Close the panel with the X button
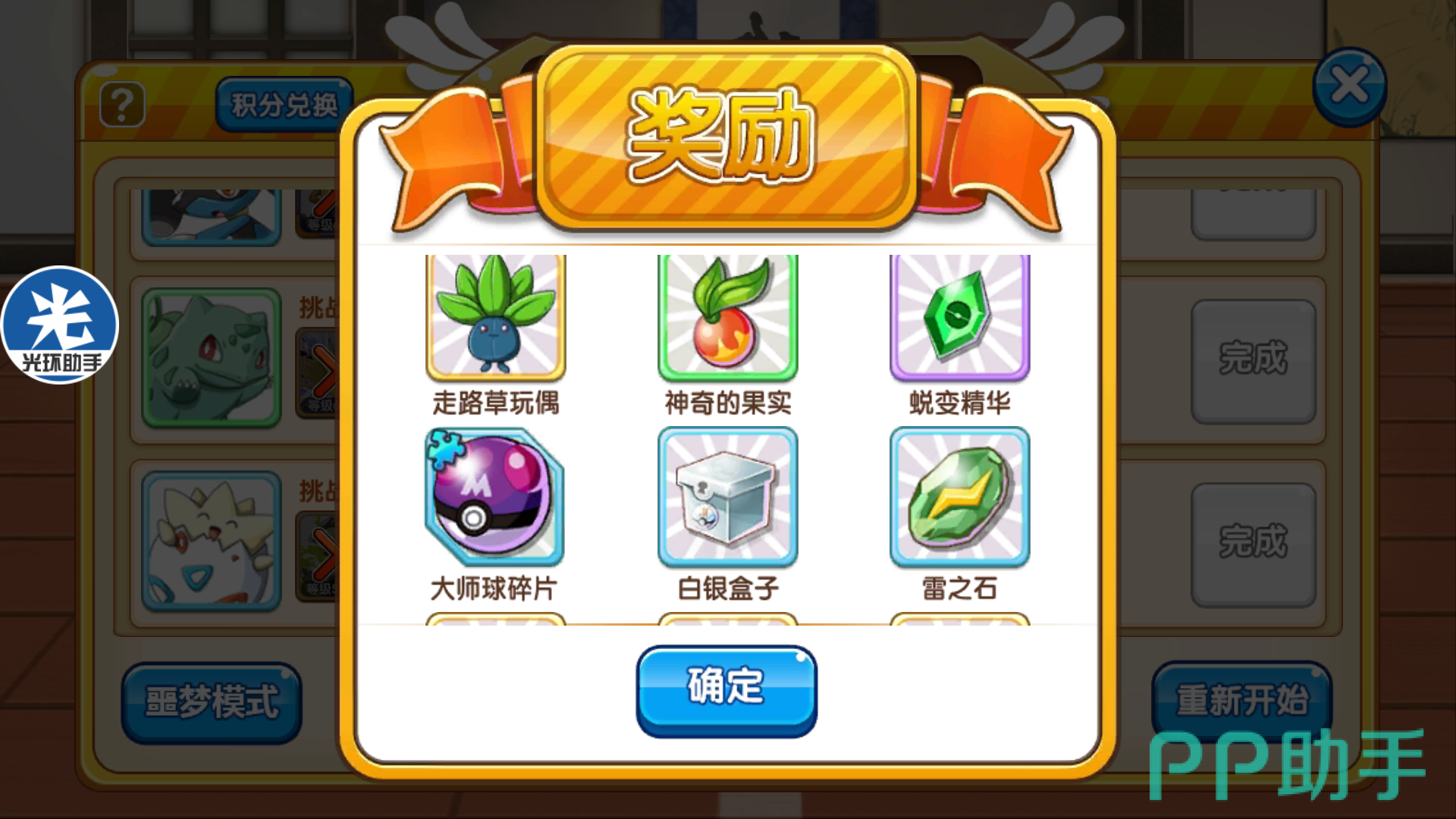The width and height of the screenshot is (1456, 819). (x=1349, y=86)
